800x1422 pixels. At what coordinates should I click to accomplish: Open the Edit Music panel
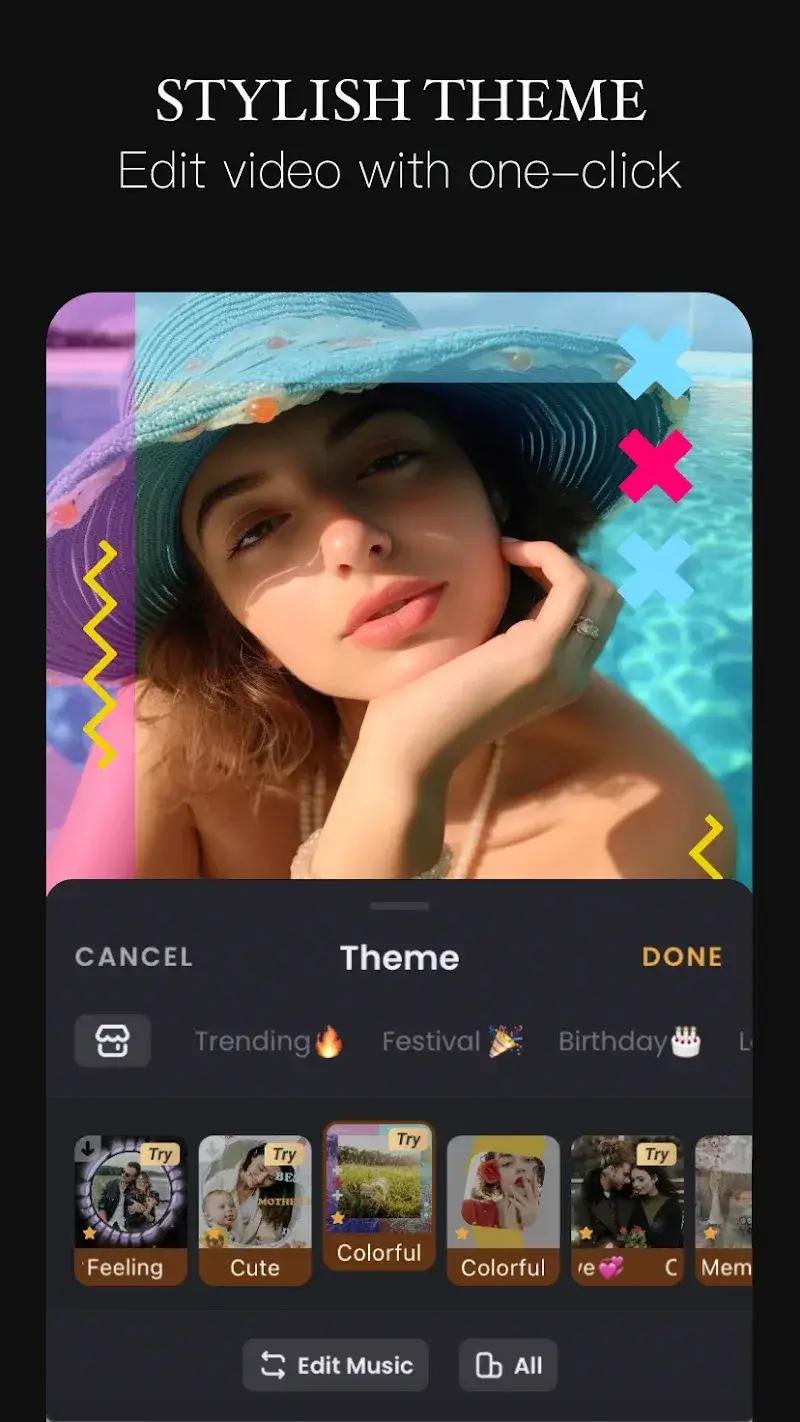pyautogui.click(x=335, y=1364)
